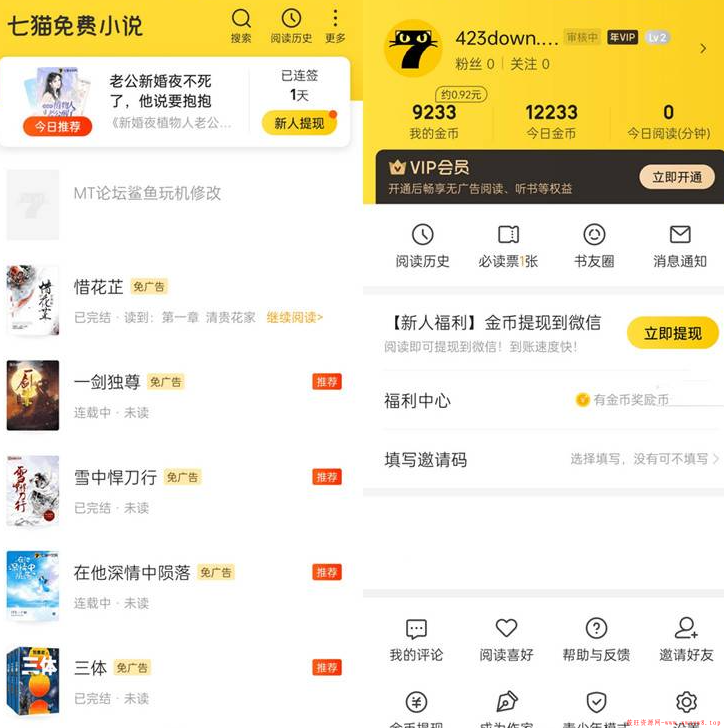Select the book 在他深情中陨落
The height and width of the screenshot is (728, 724).
131,572
